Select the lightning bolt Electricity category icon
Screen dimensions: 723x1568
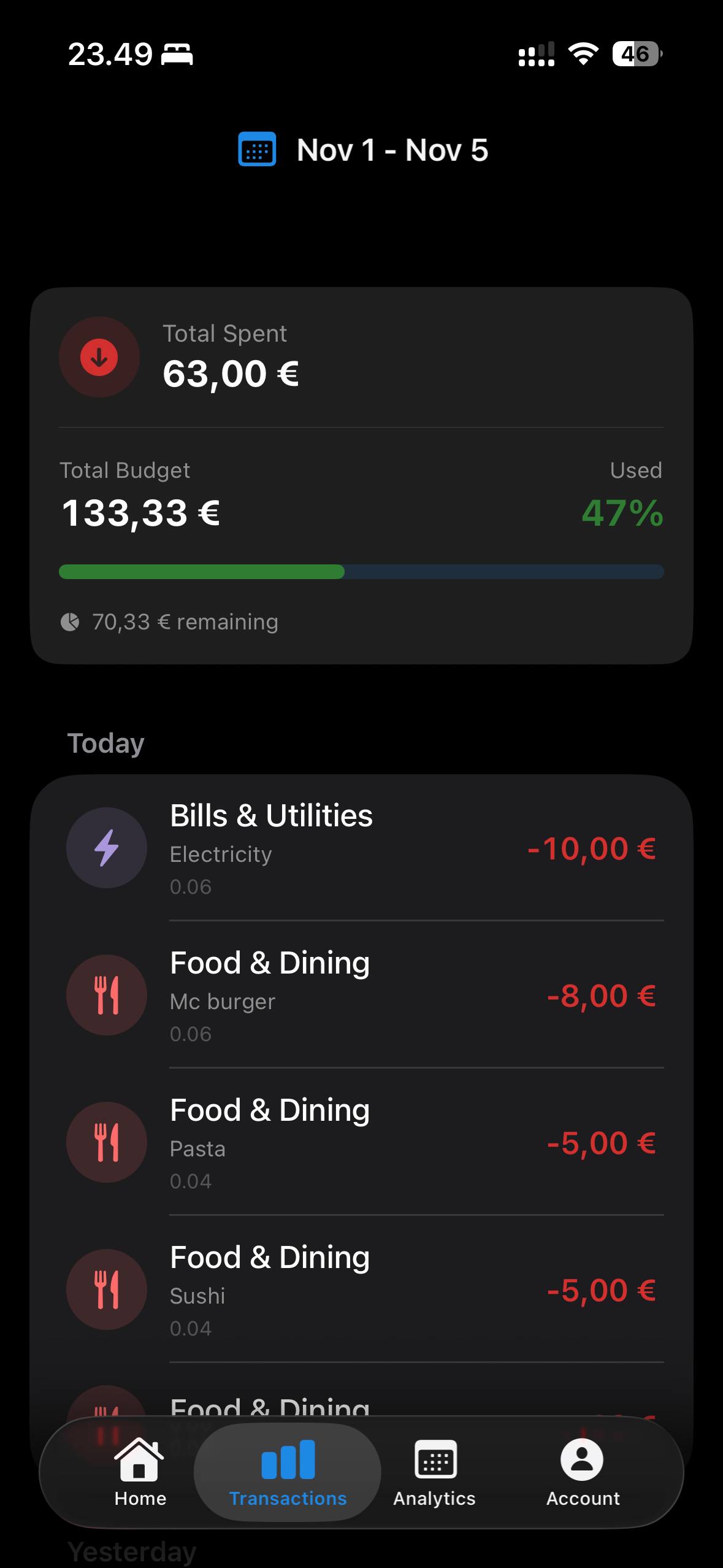point(106,848)
